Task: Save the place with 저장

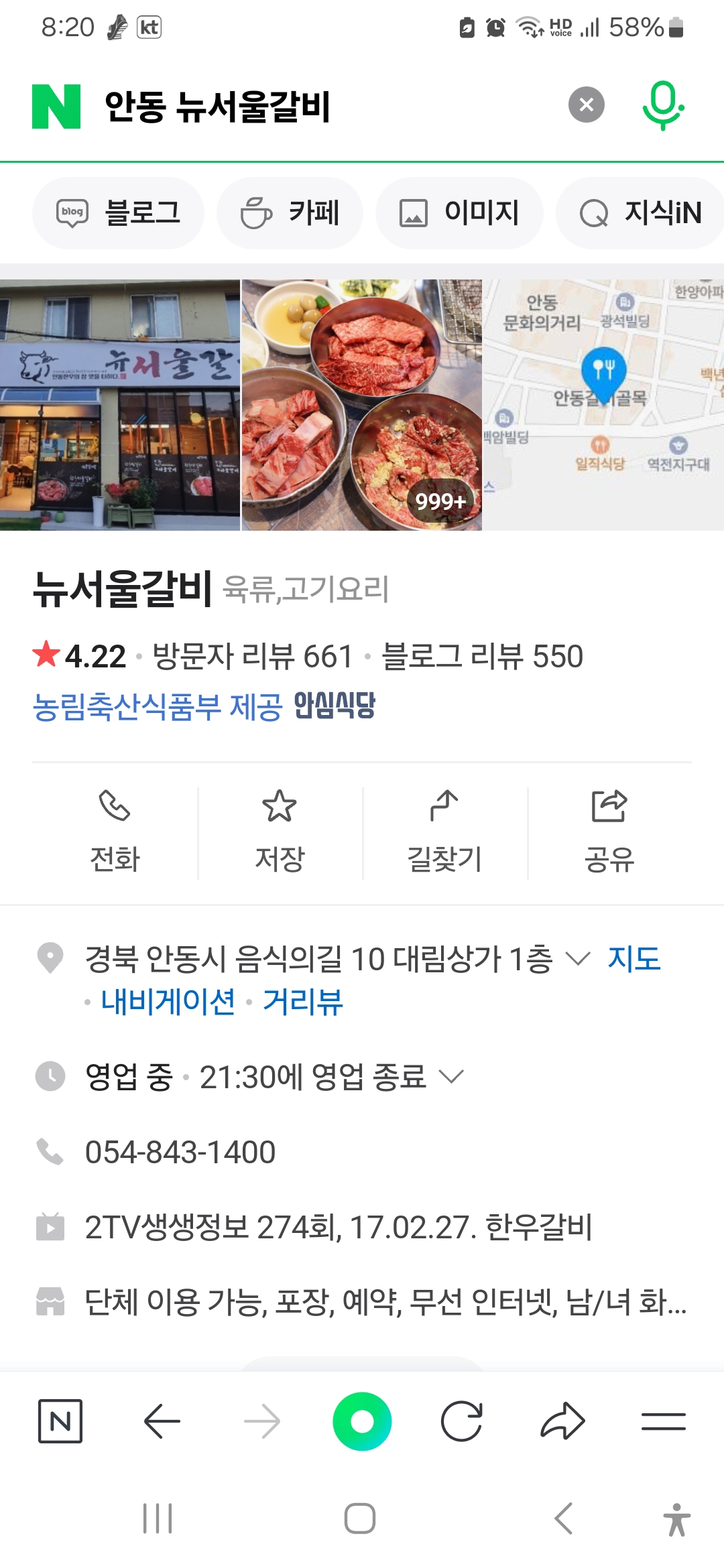Action: tap(280, 833)
